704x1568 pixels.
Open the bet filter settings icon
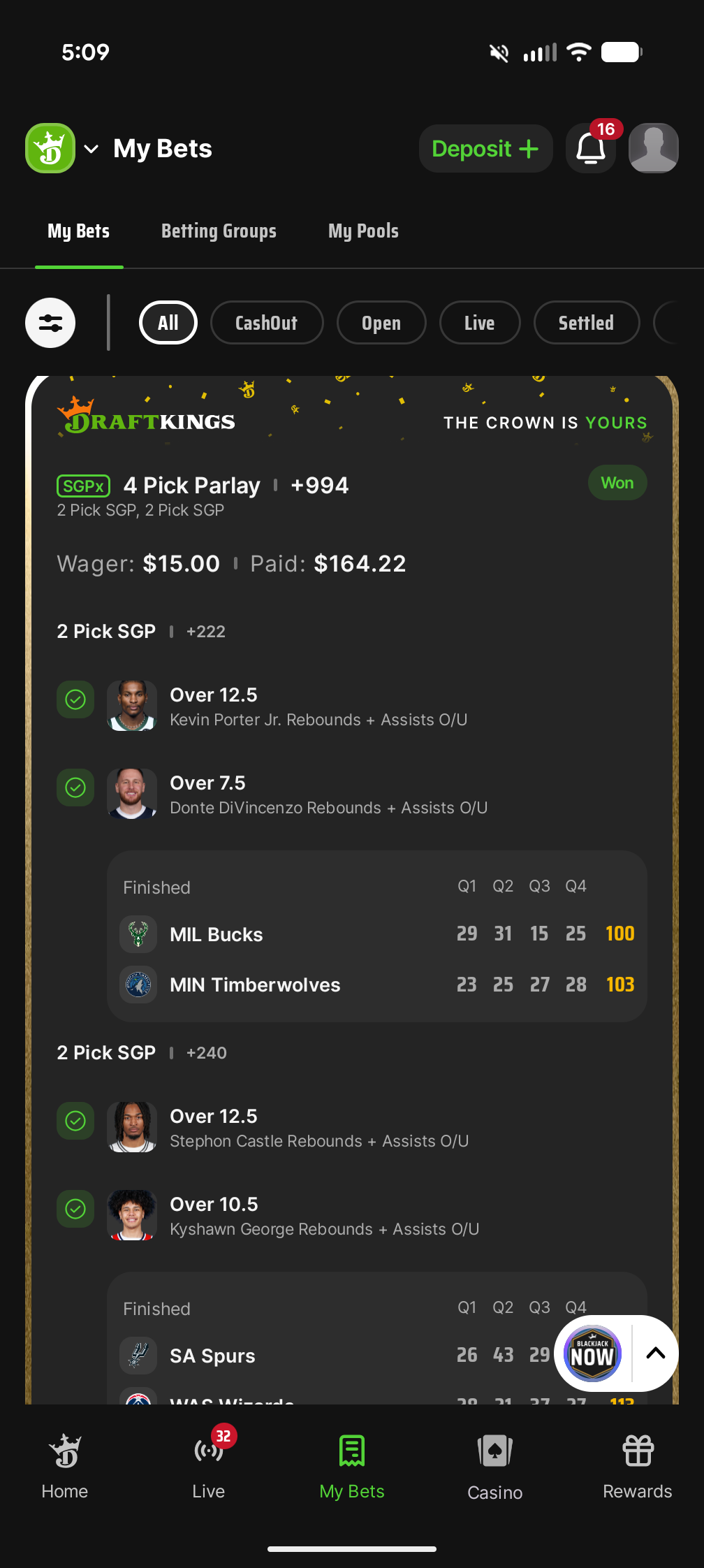[x=50, y=323]
